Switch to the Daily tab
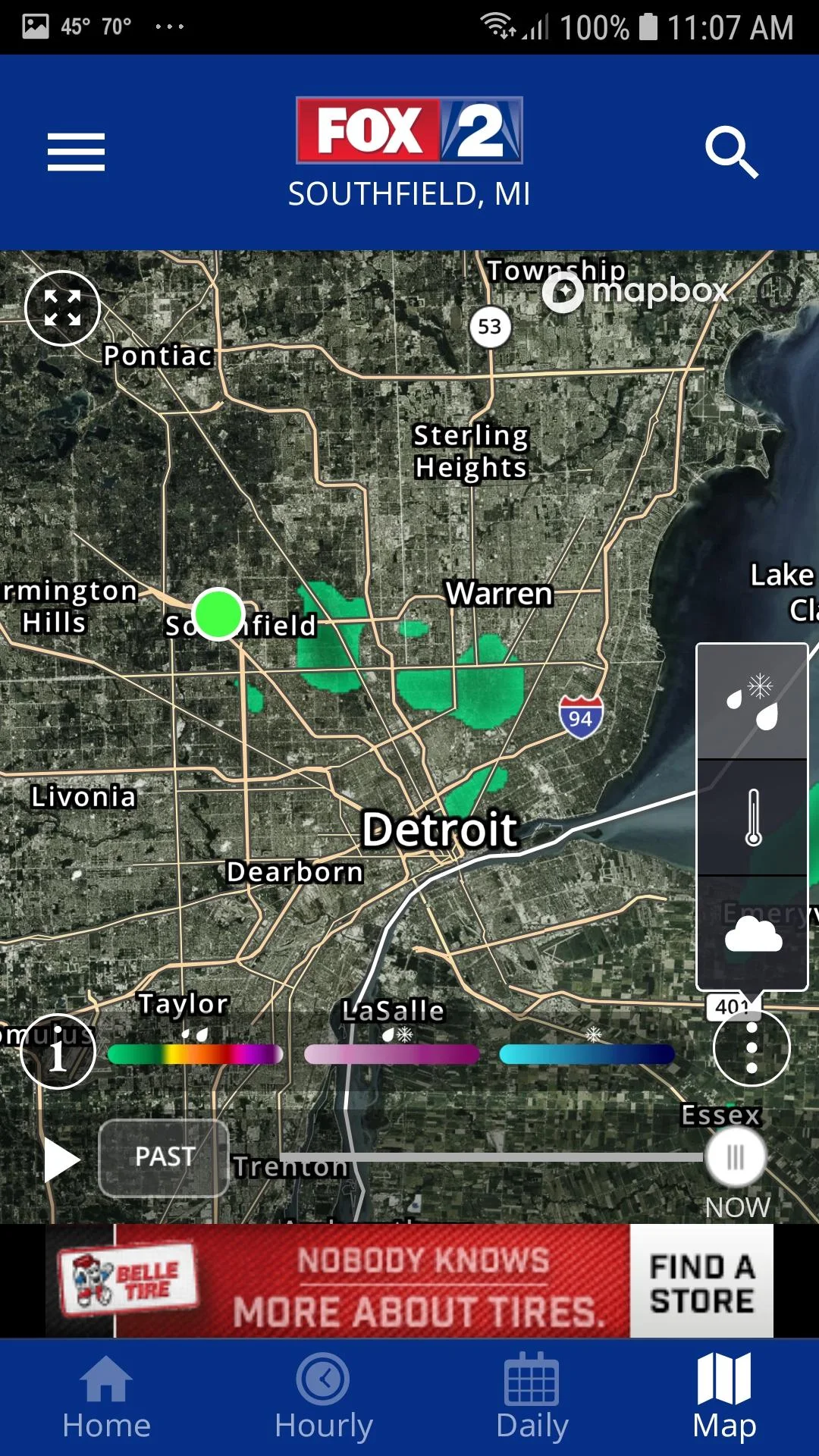819x1456 pixels. (x=532, y=1397)
